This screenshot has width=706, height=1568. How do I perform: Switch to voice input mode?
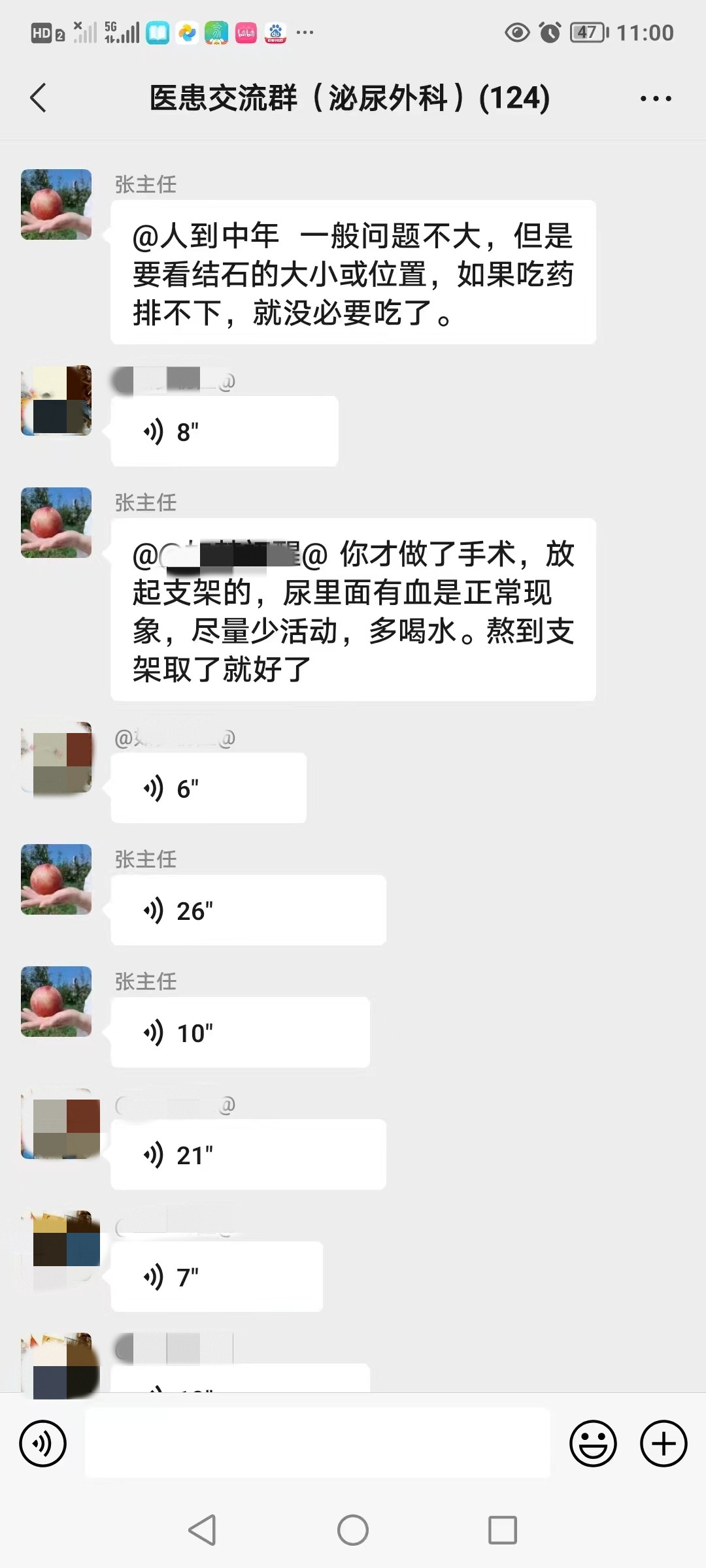[x=43, y=1443]
